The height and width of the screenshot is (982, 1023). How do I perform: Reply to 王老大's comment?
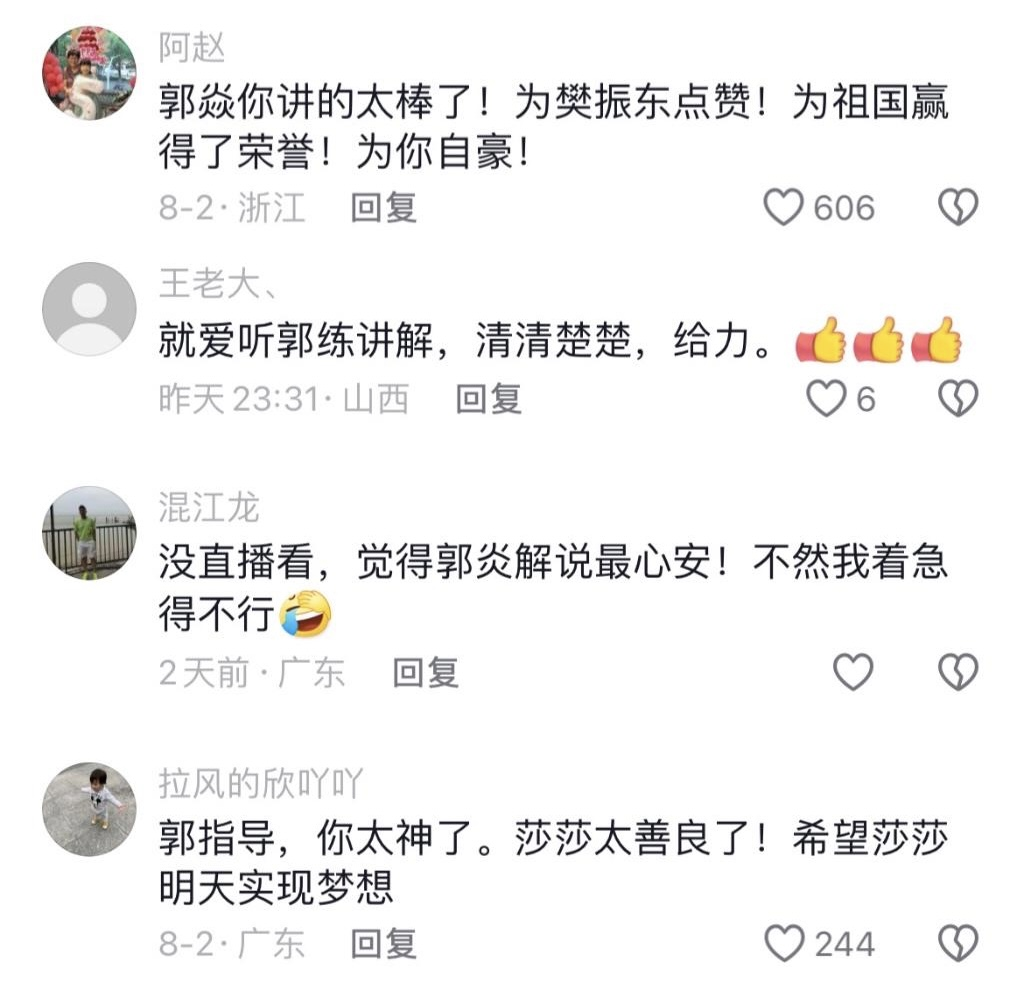[x=489, y=400]
